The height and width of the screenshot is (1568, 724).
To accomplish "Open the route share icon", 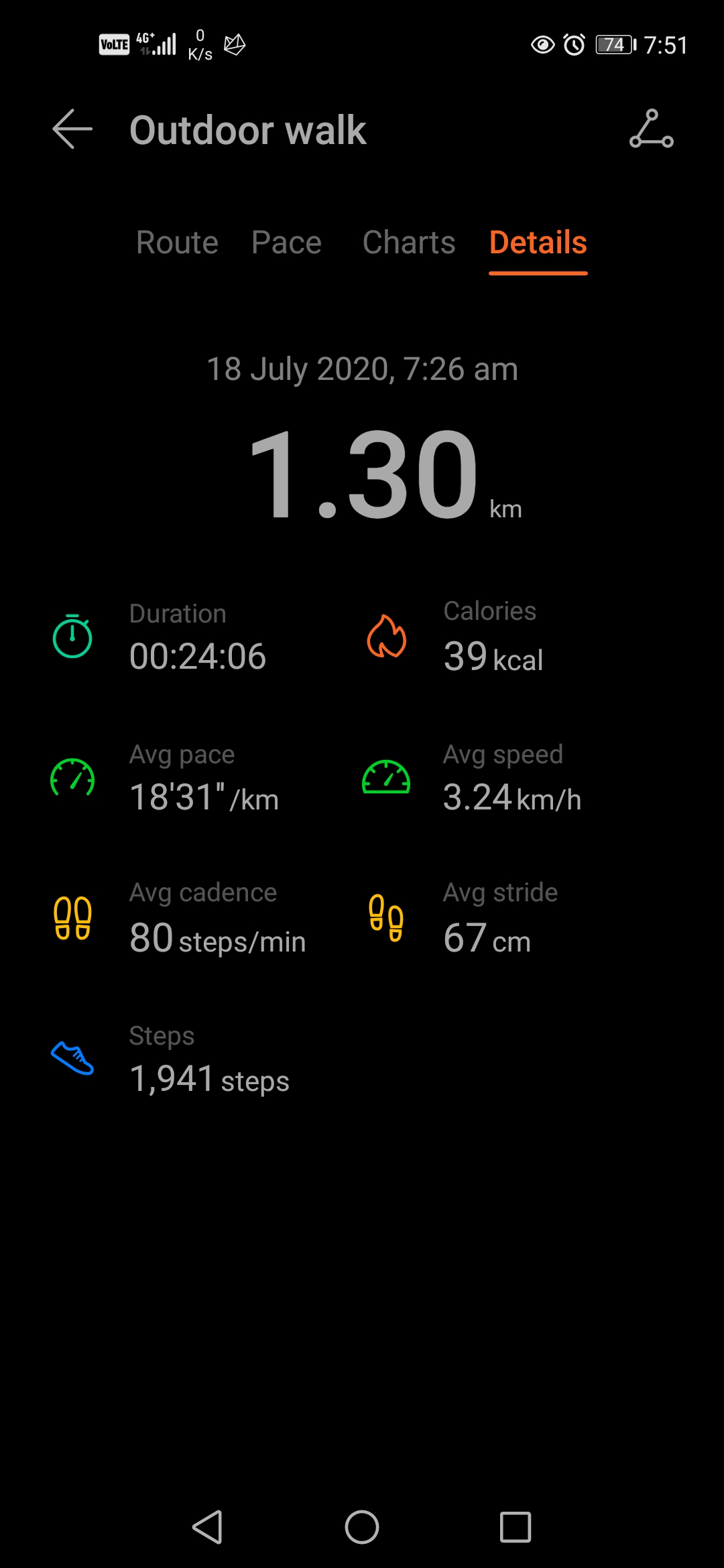I will click(651, 129).
